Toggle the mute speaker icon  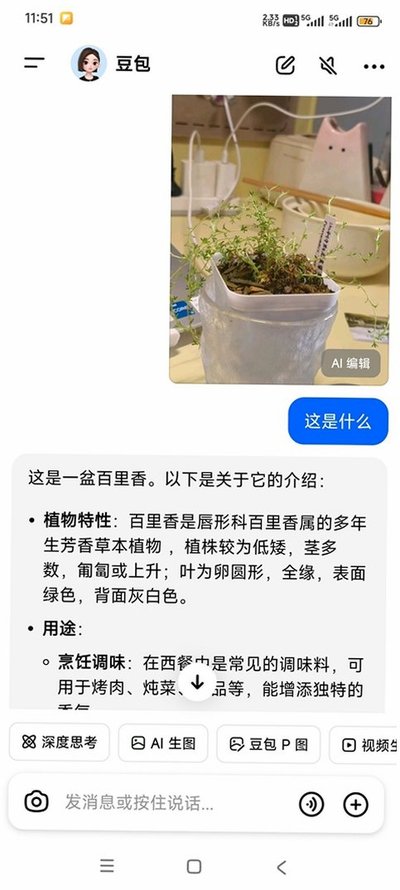coord(328,65)
